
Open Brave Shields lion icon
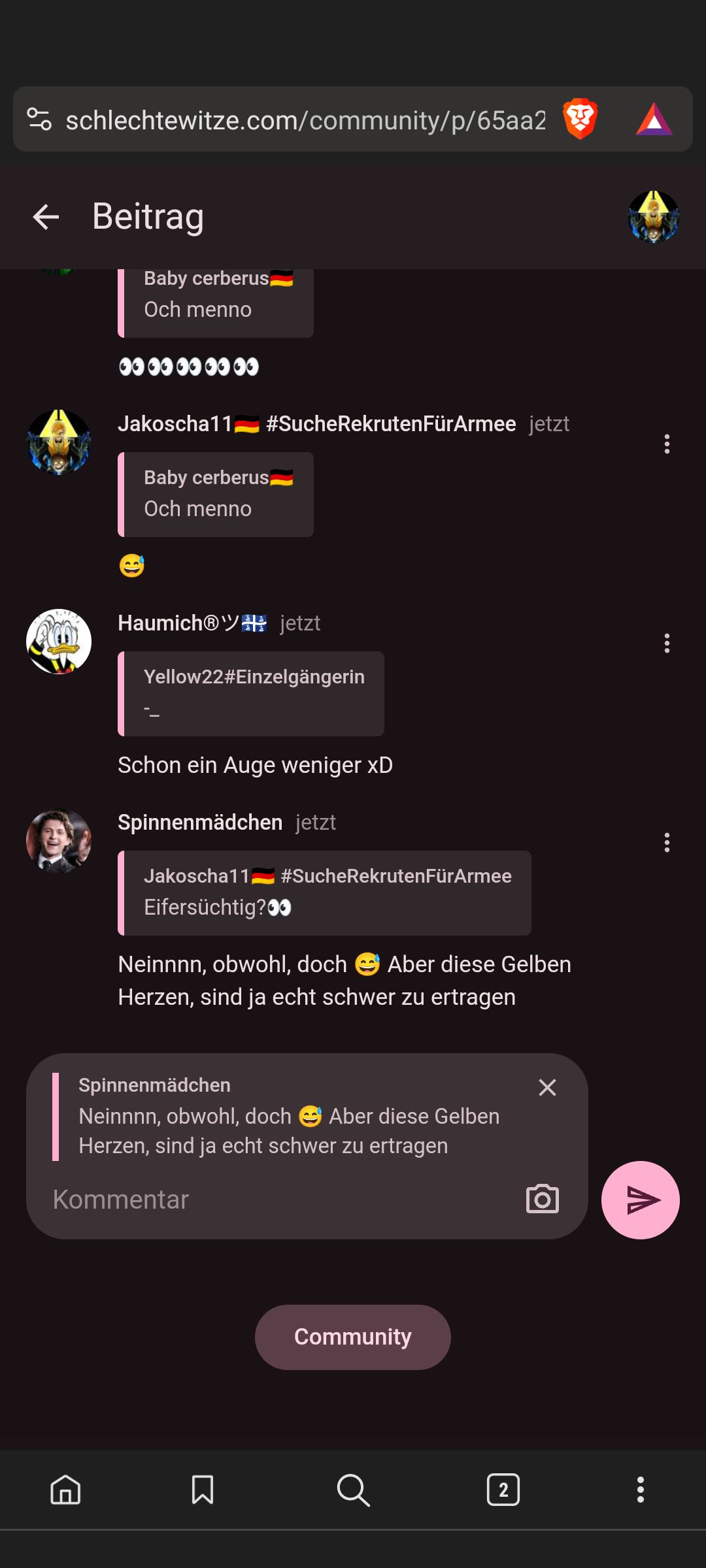tap(580, 120)
